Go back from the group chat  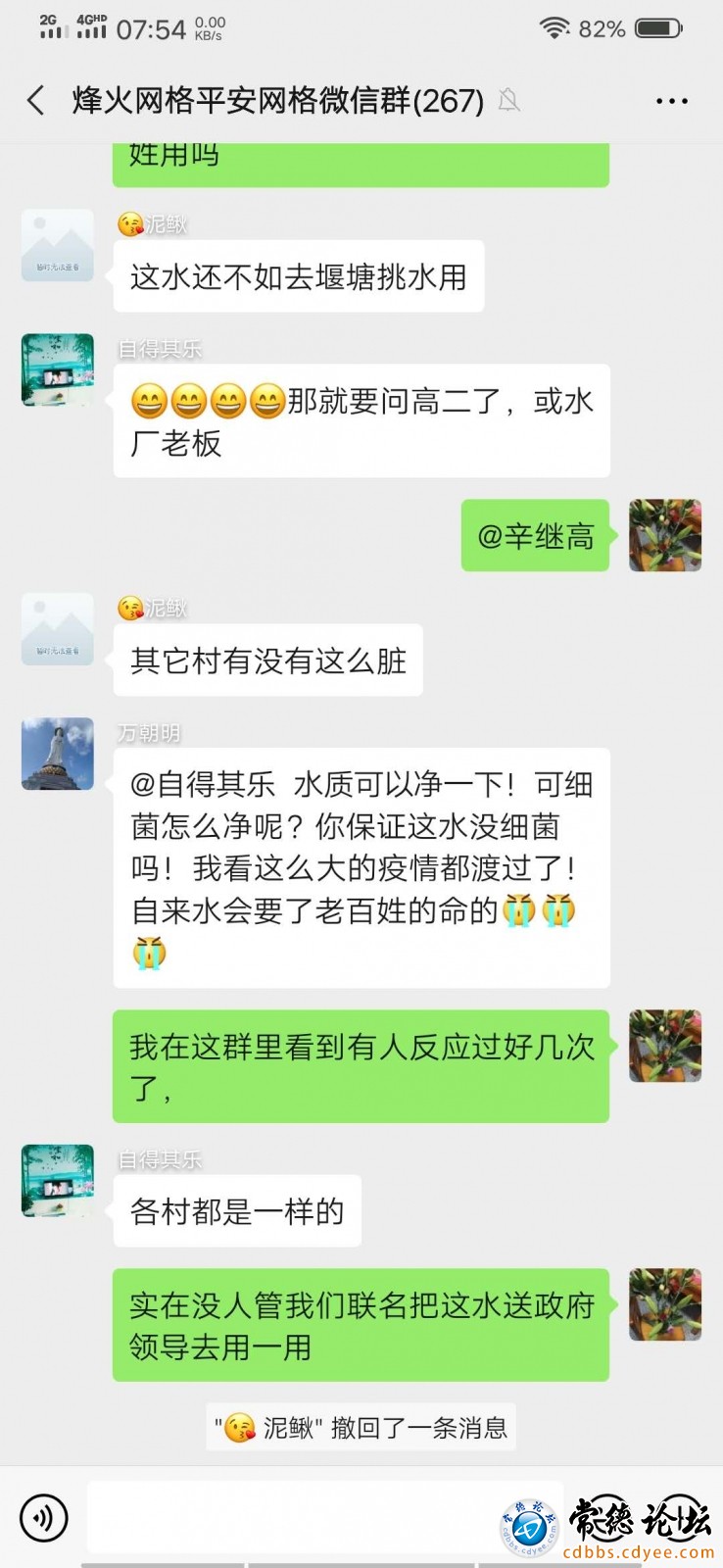(36, 100)
